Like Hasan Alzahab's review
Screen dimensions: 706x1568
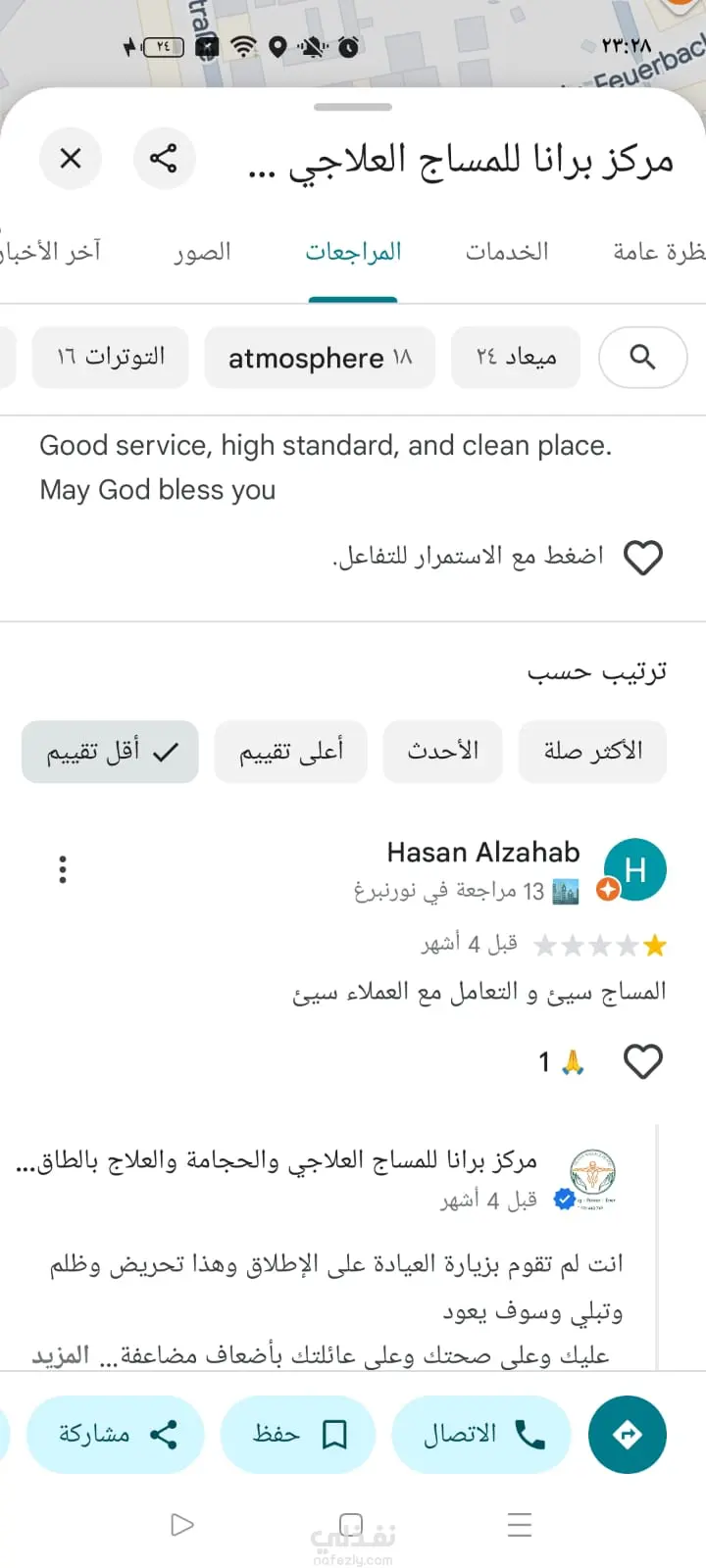pos(643,1061)
